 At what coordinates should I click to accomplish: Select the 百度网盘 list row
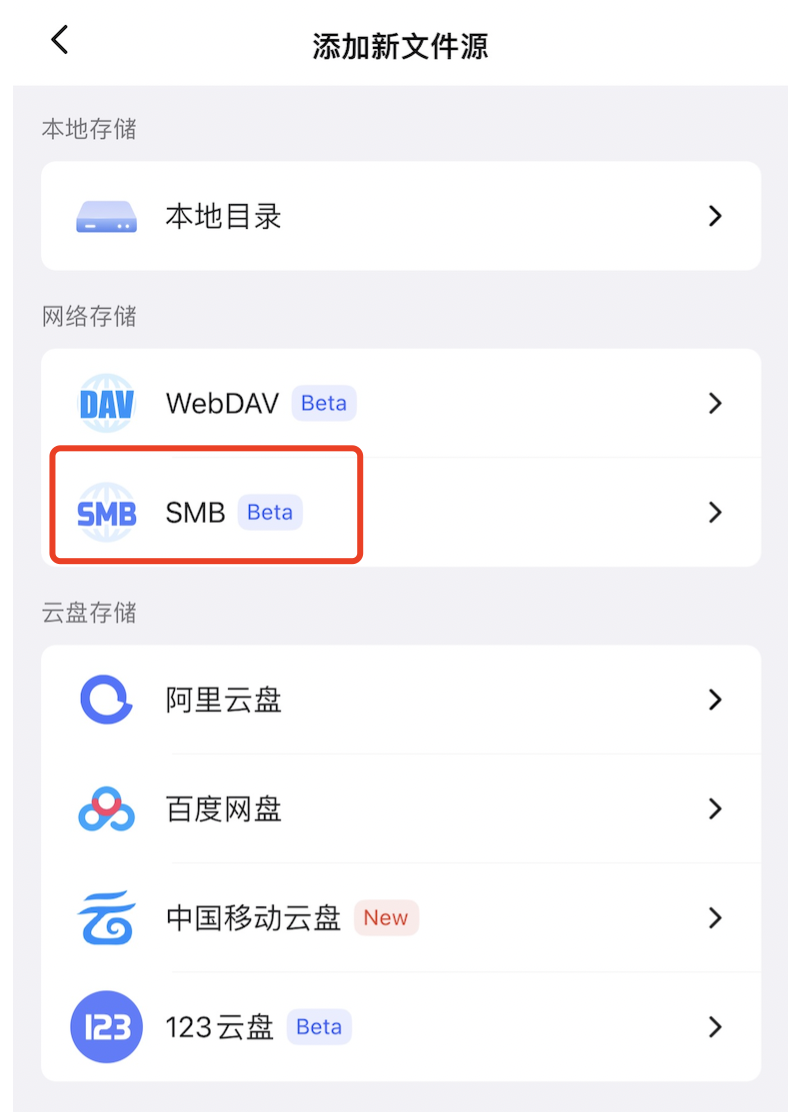coord(400,808)
